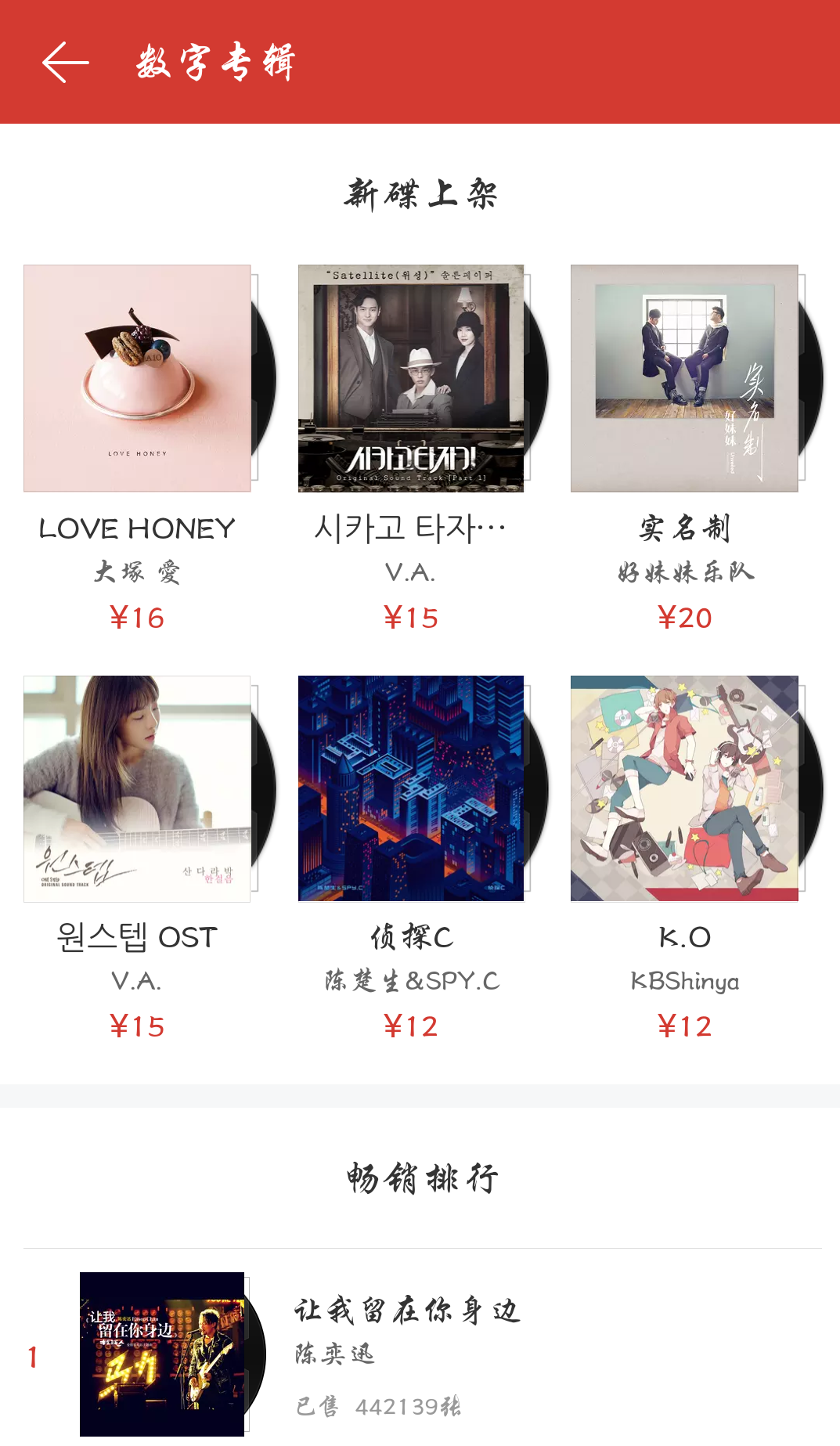This screenshot has height=1446, width=840.
Task: Select the 侦探C album by 陈楚生
Action: [x=411, y=789]
